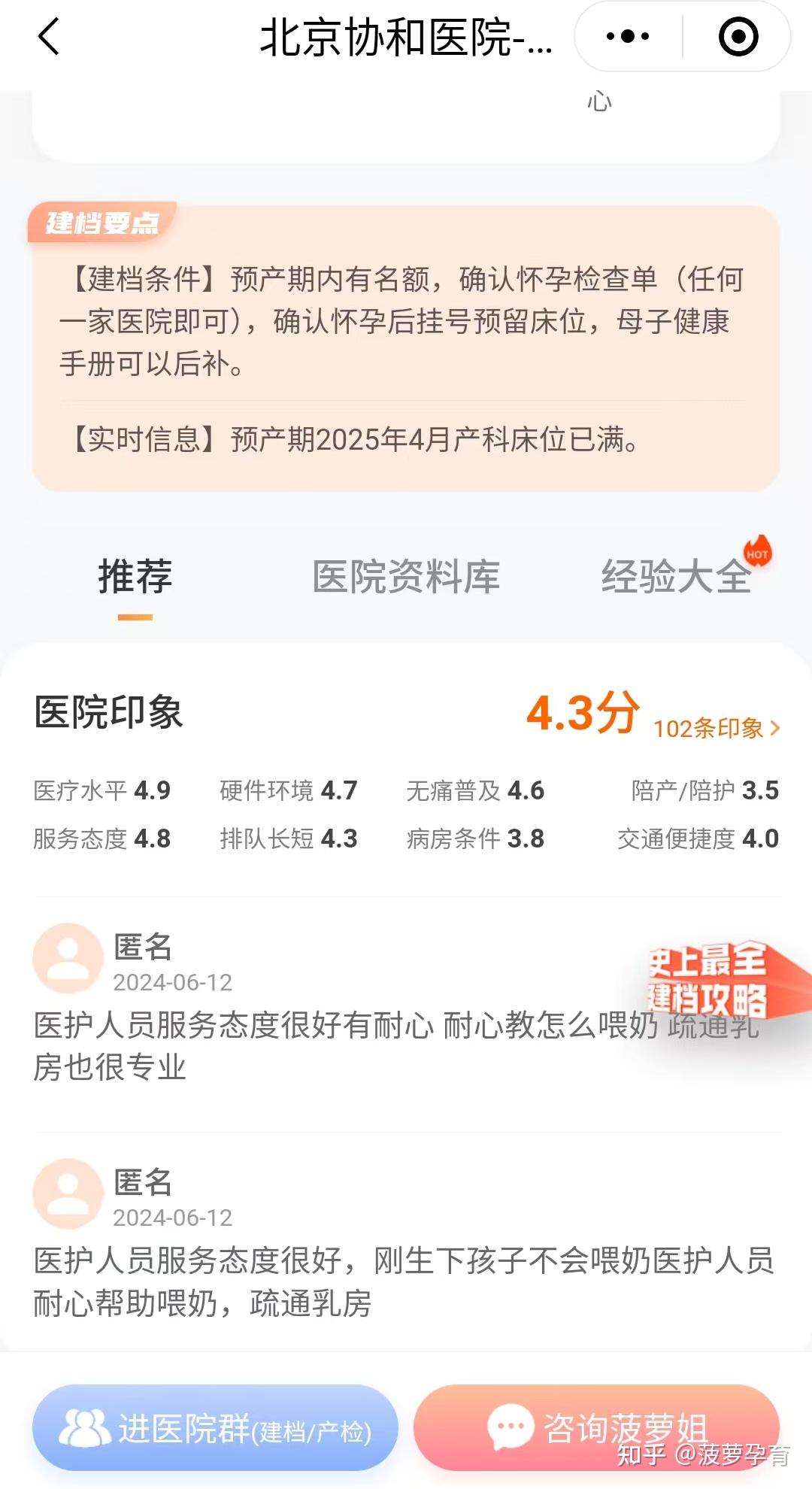Click the 医疗水平 4.9 rating
The width and height of the screenshot is (812, 1489).
pos(100,790)
